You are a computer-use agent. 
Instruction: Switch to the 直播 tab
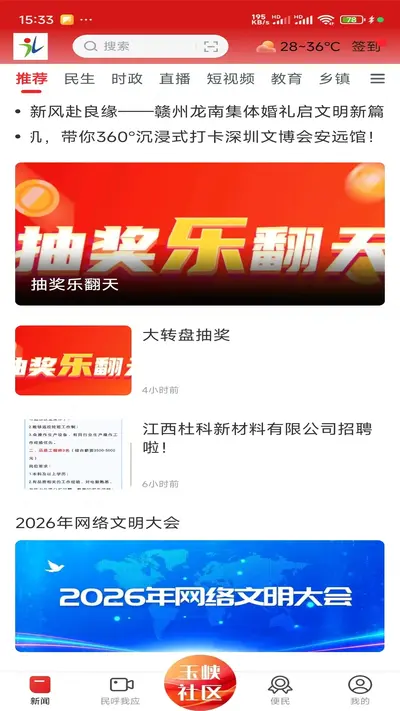pos(175,78)
